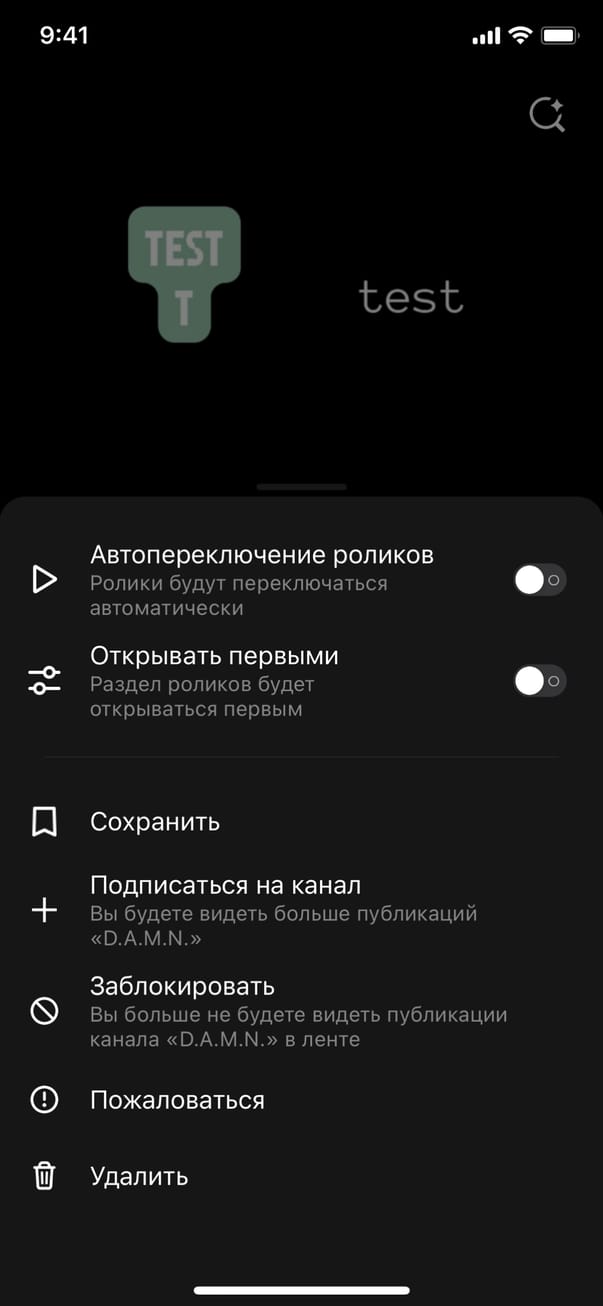Viewport: 603px width, 1306px height.
Task: Select Заблокировать to block the channel
Action: point(182,987)
